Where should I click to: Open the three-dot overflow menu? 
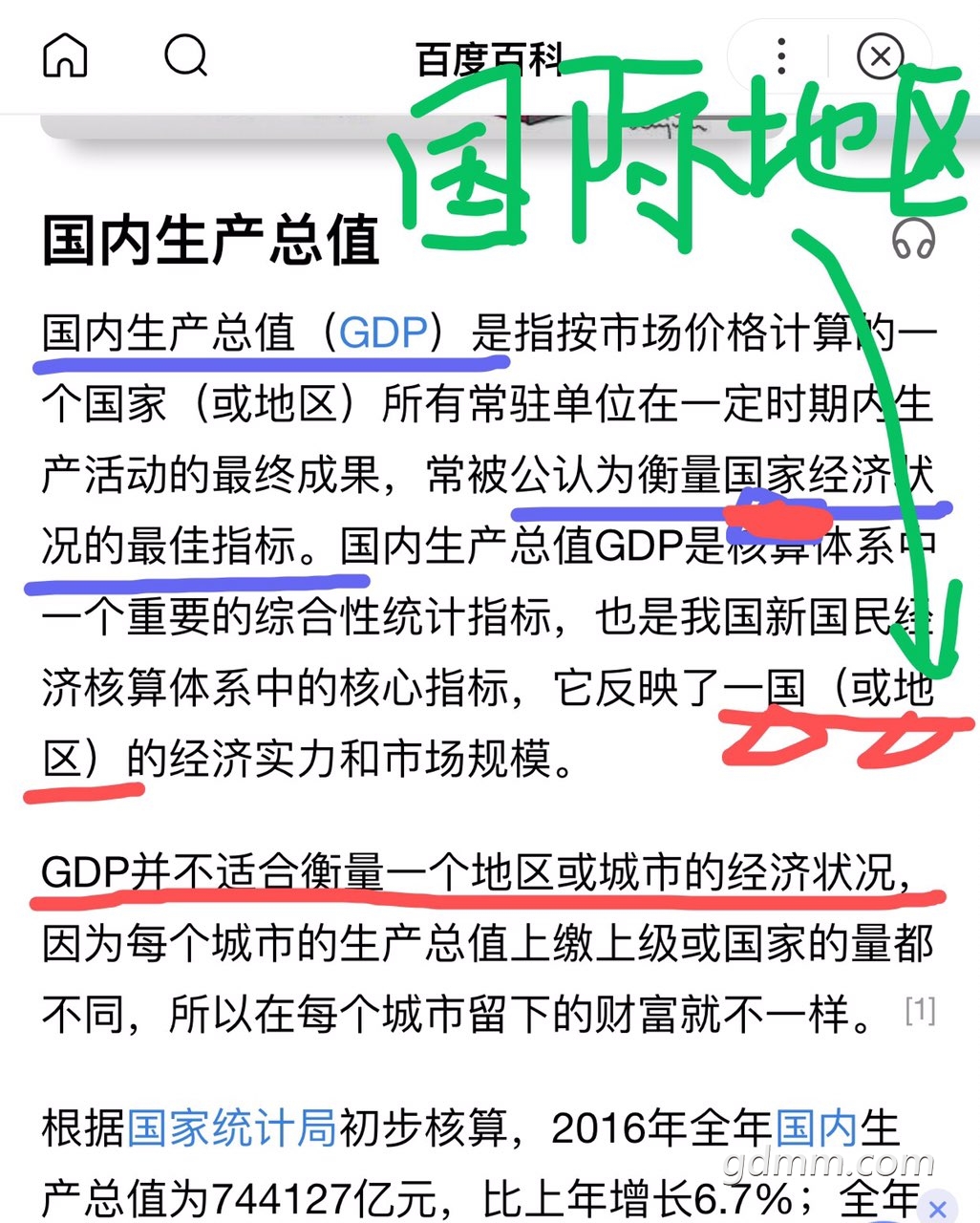pyautogui.click(x=781, y=56)
